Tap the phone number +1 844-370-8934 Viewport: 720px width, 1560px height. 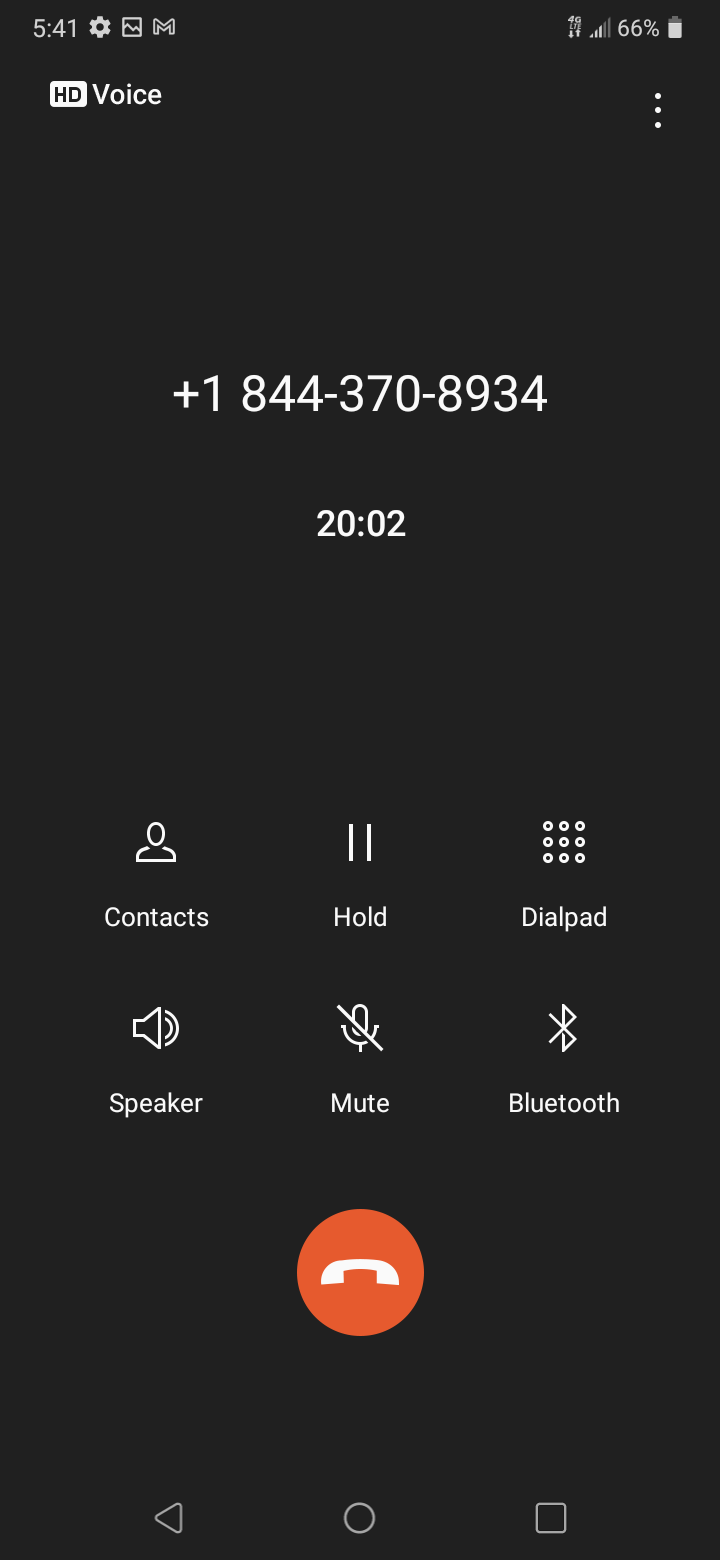click(360, 394)
